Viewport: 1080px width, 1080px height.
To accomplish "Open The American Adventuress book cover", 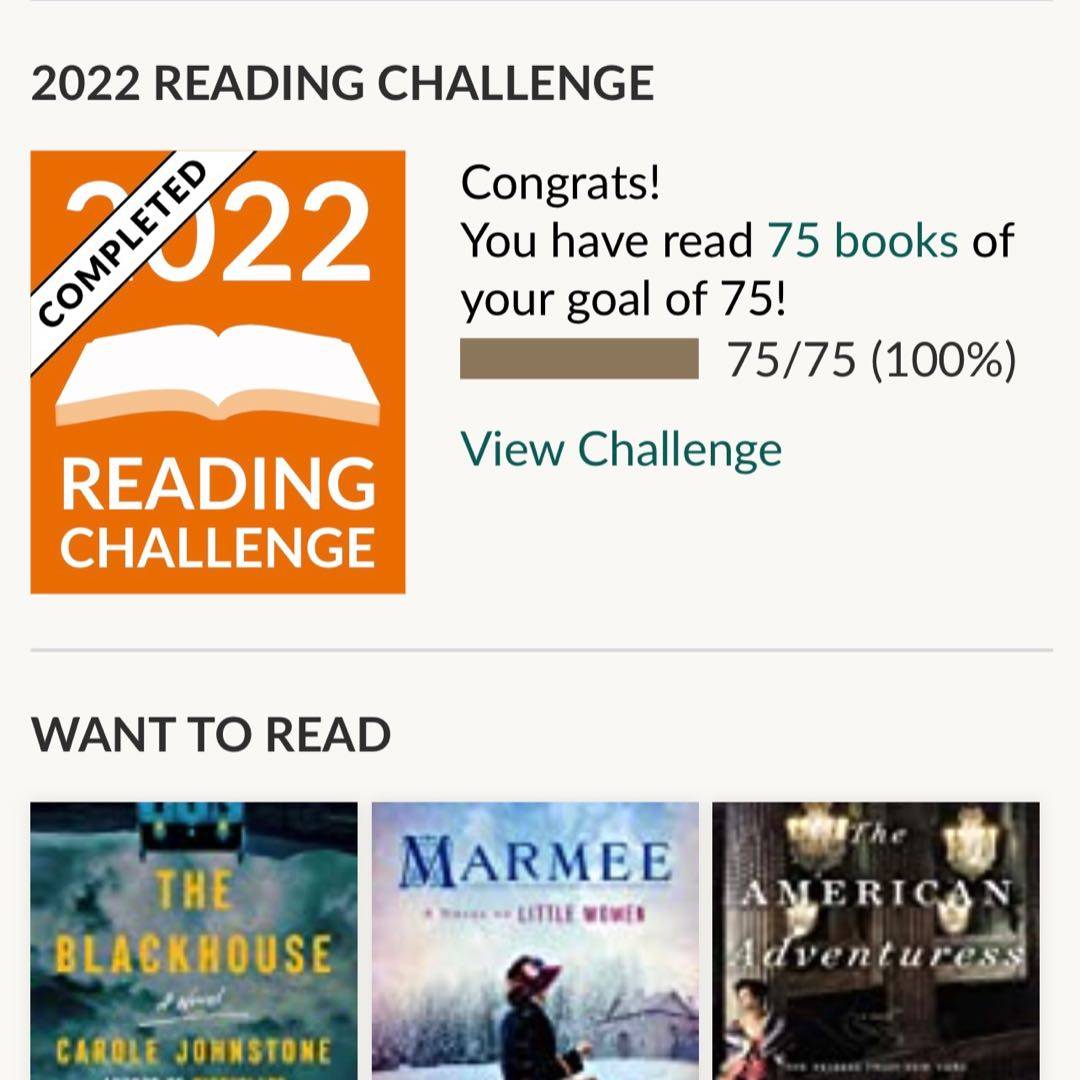I will (x=875, y=940).
